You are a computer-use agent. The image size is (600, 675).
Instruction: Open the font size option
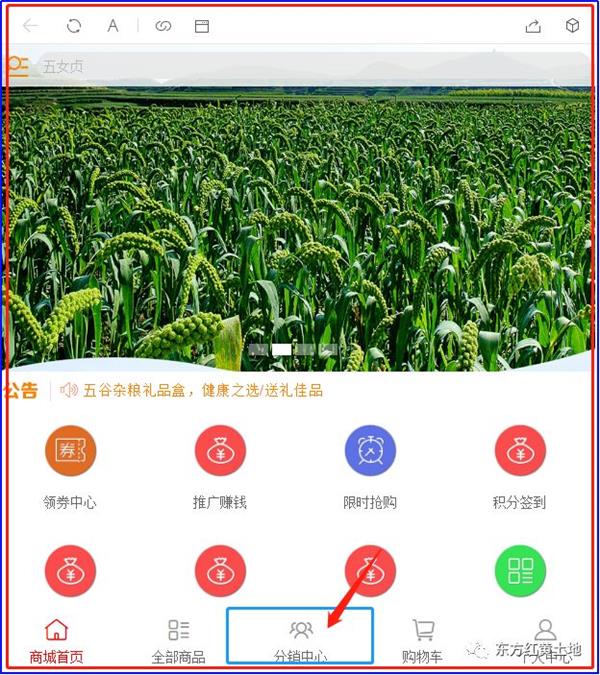click(113, 26)
